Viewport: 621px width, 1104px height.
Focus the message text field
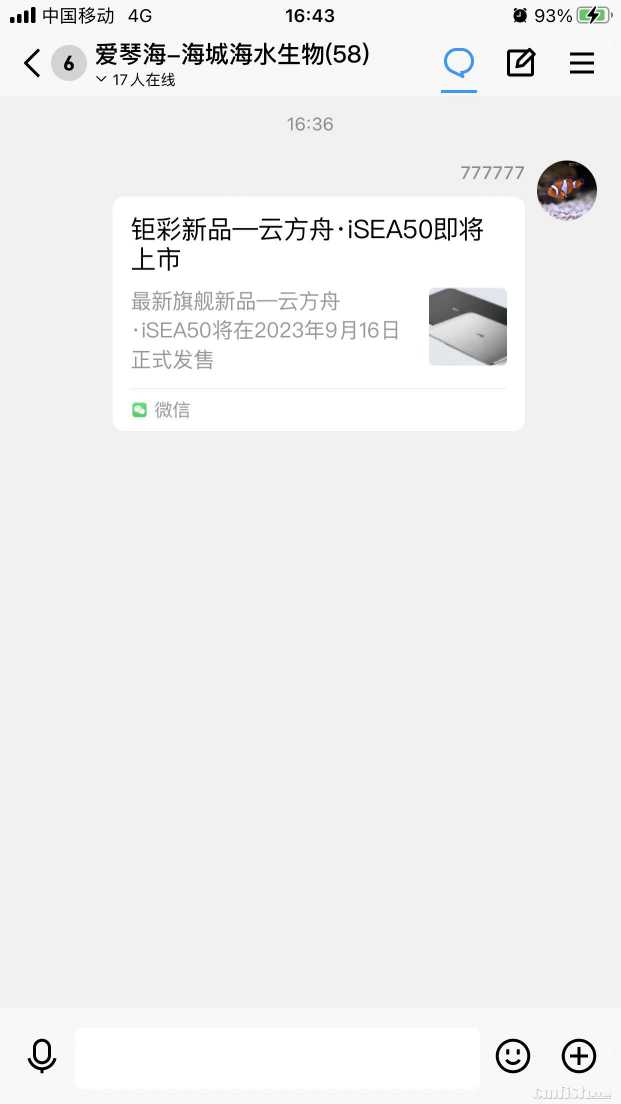coord(277,1057)
